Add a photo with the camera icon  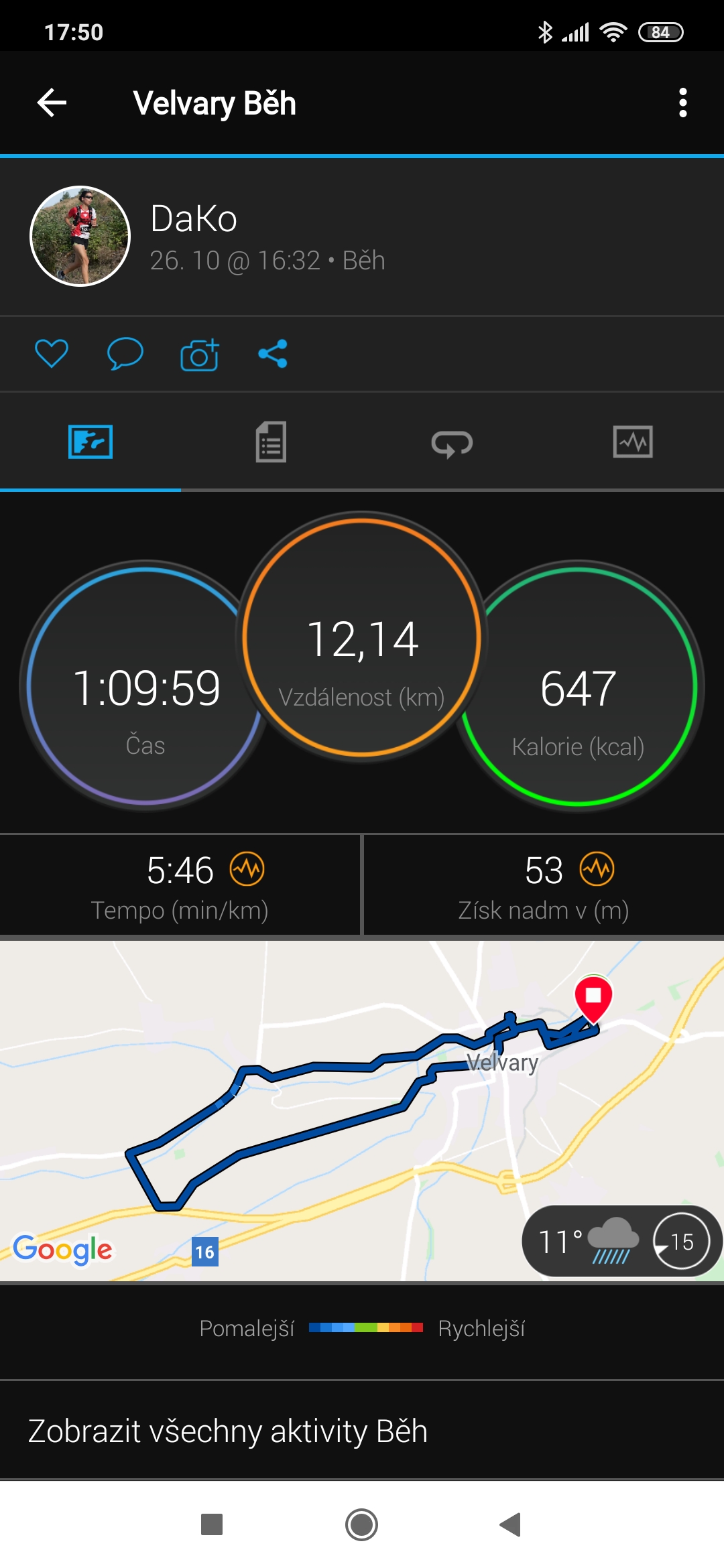click(x=199, y=354)
